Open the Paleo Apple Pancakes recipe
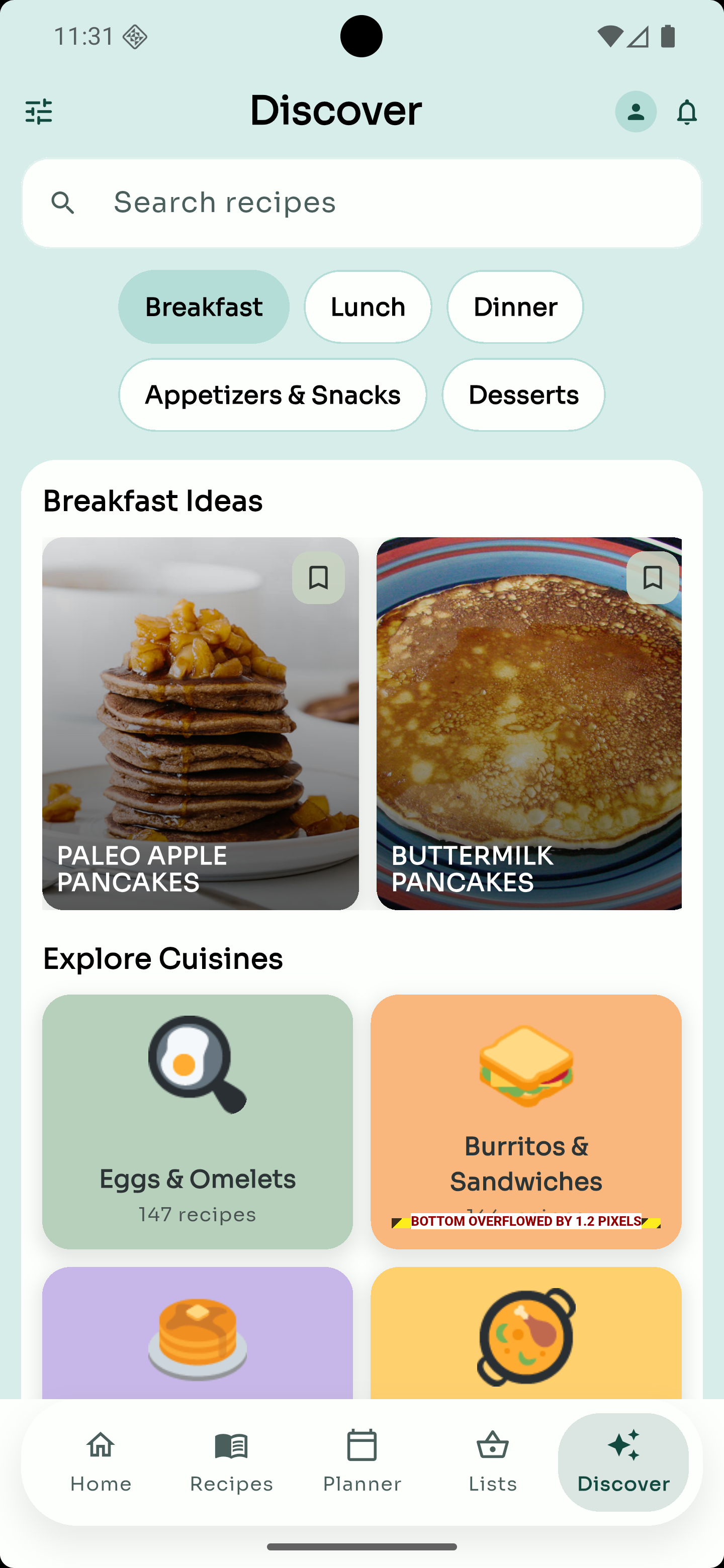 [200, 730]
